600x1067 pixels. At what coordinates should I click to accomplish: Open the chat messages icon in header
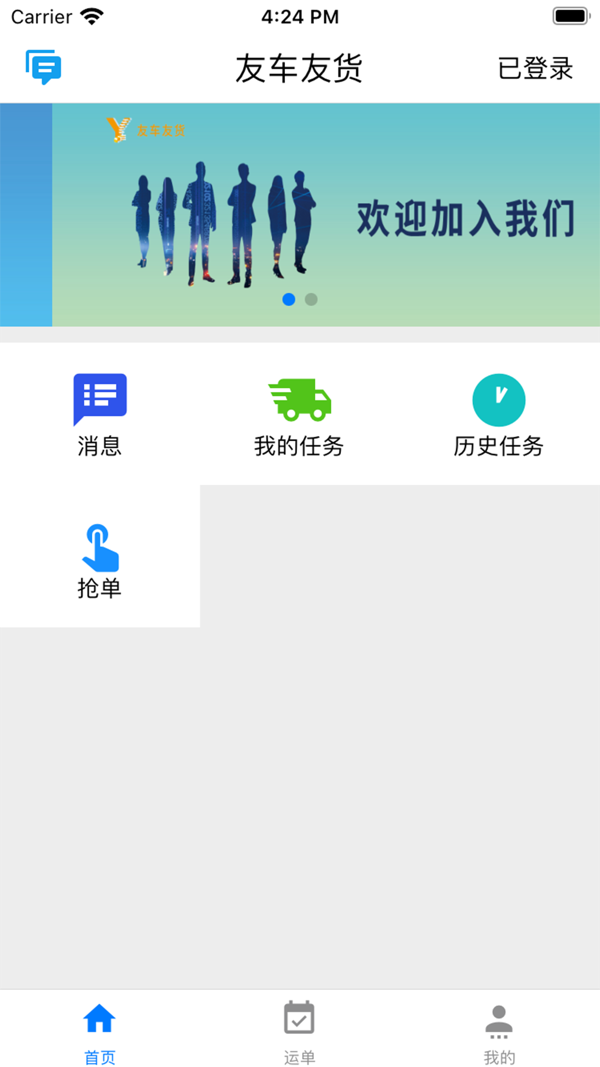[43, 67]
